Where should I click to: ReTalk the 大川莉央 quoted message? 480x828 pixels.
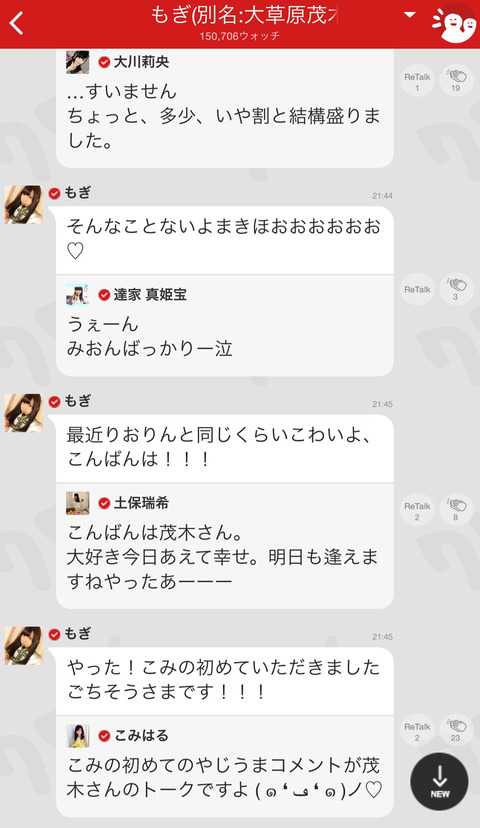[x=417, y=81]
